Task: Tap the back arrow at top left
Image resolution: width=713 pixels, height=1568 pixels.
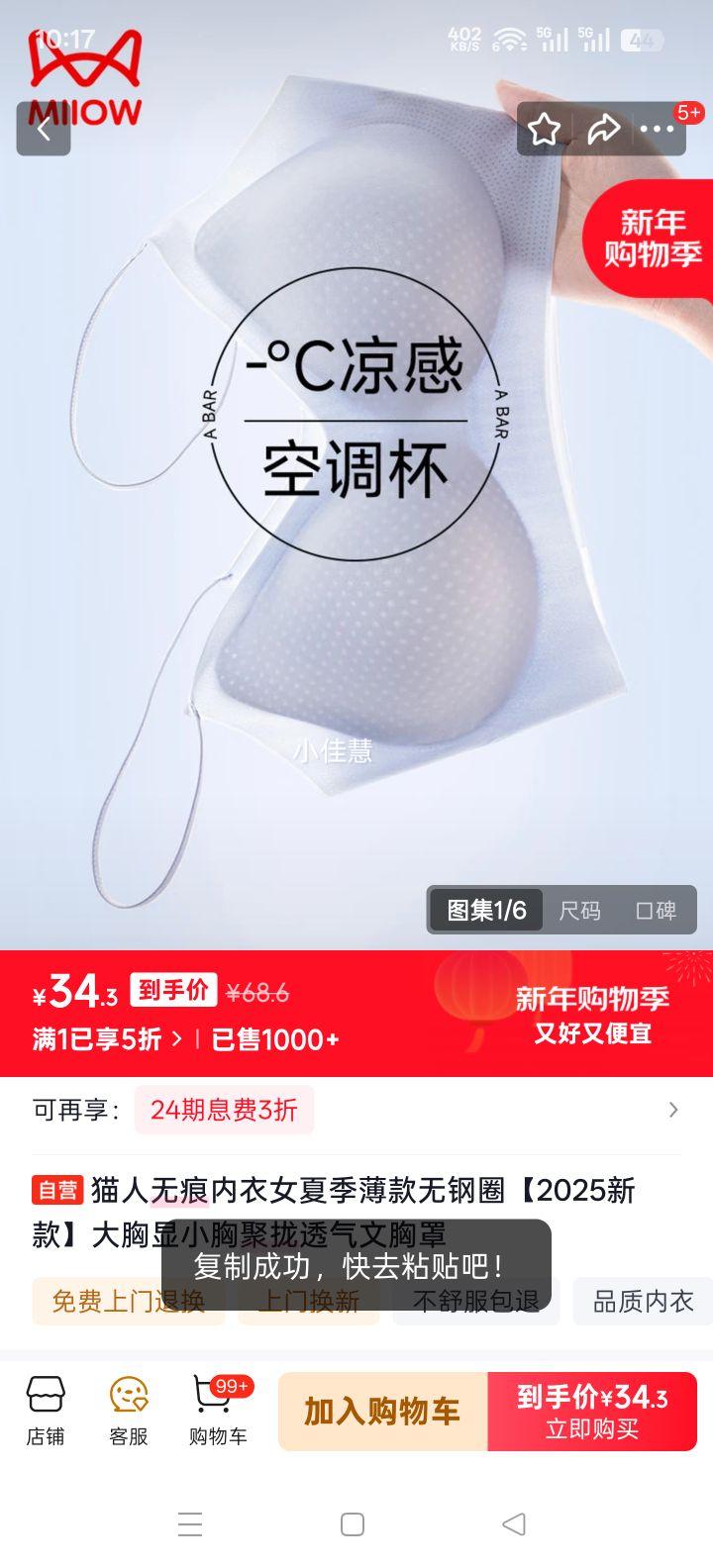Action: [x=42, y=129]
